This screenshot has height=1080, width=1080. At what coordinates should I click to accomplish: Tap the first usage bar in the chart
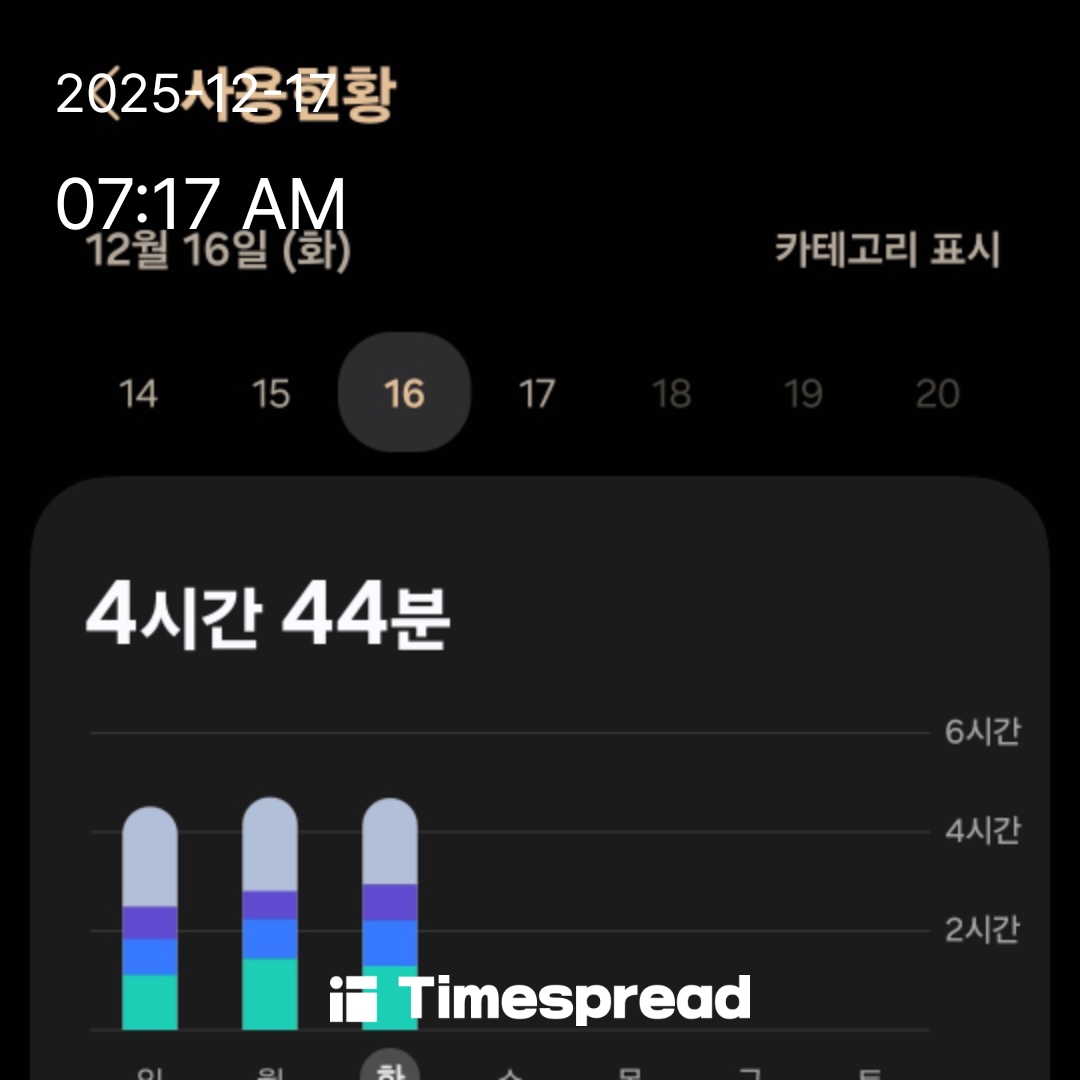pos(150,918)
